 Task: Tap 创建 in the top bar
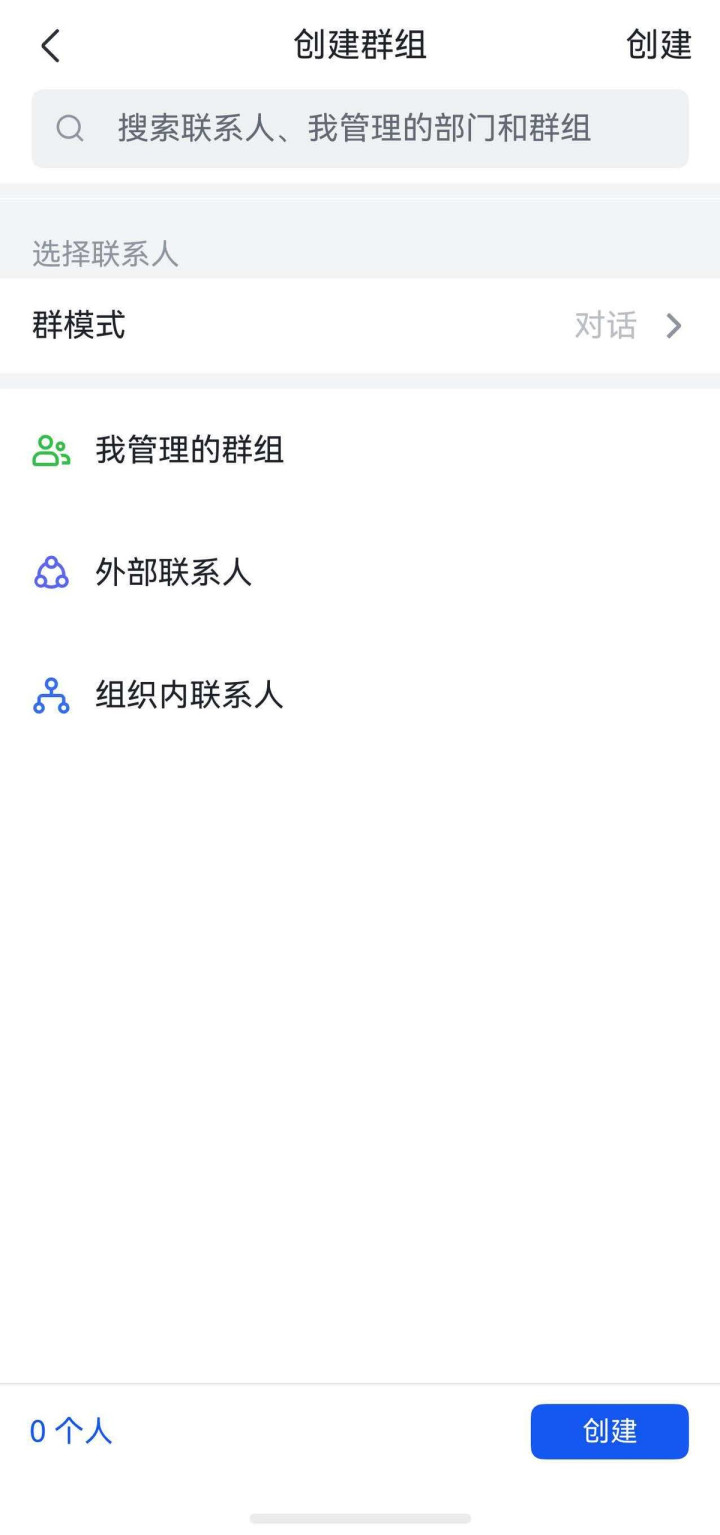[658, 45]
